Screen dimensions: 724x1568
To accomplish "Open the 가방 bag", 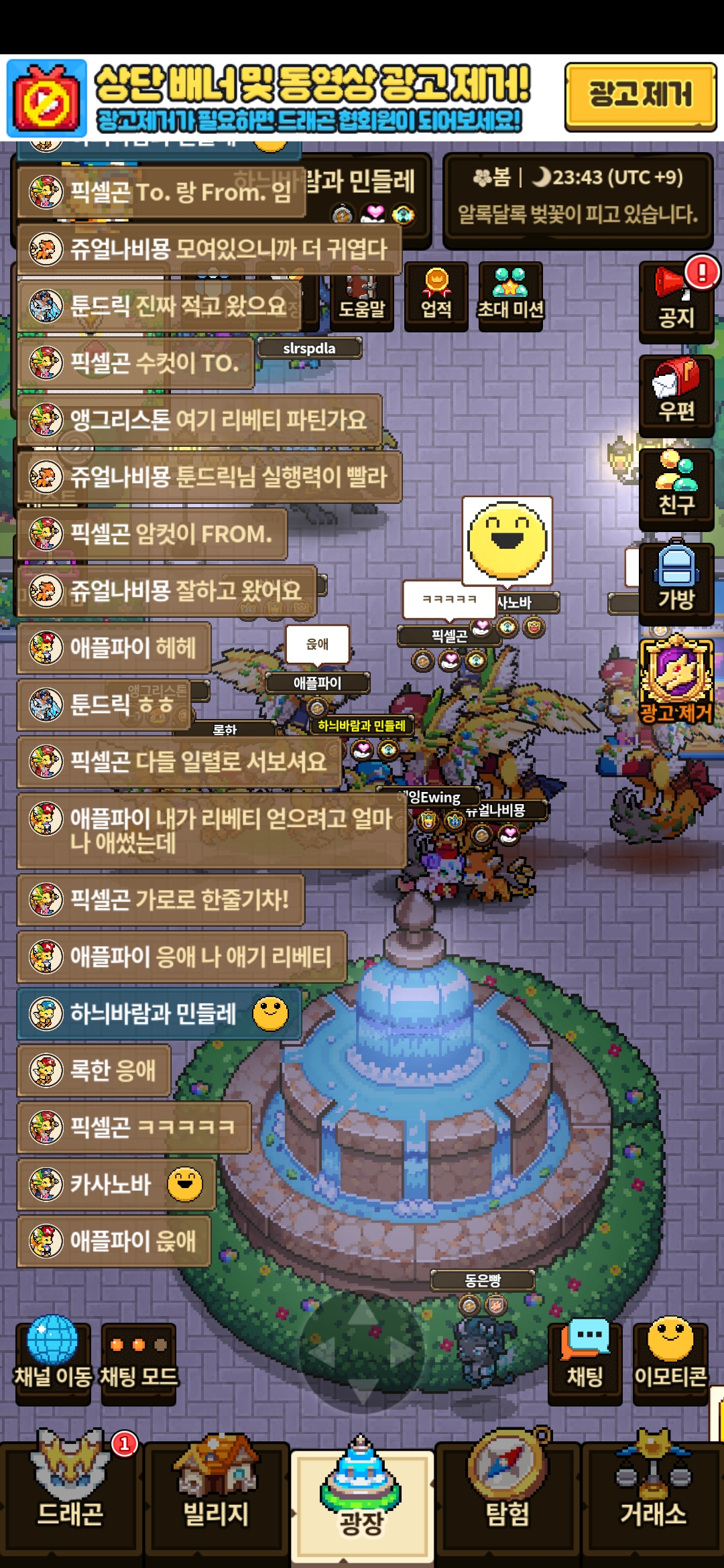I will (676, 582).
